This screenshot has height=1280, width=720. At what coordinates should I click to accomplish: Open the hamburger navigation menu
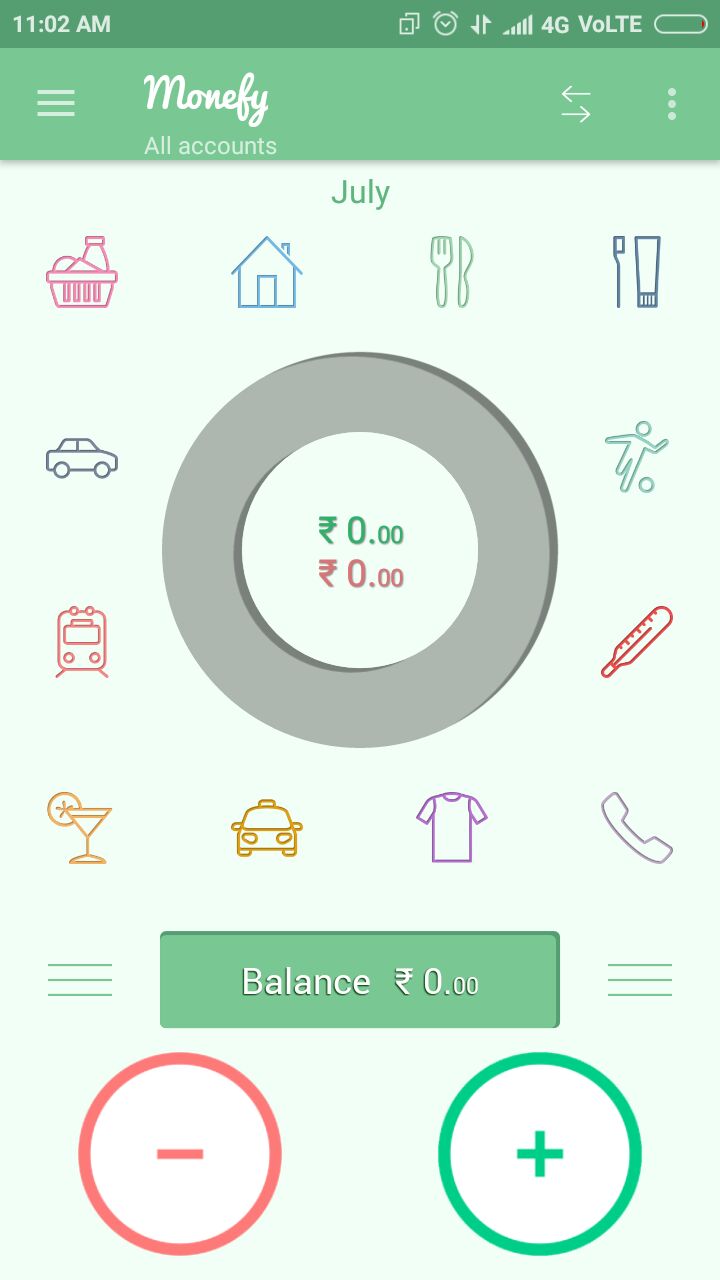[56, 103]
